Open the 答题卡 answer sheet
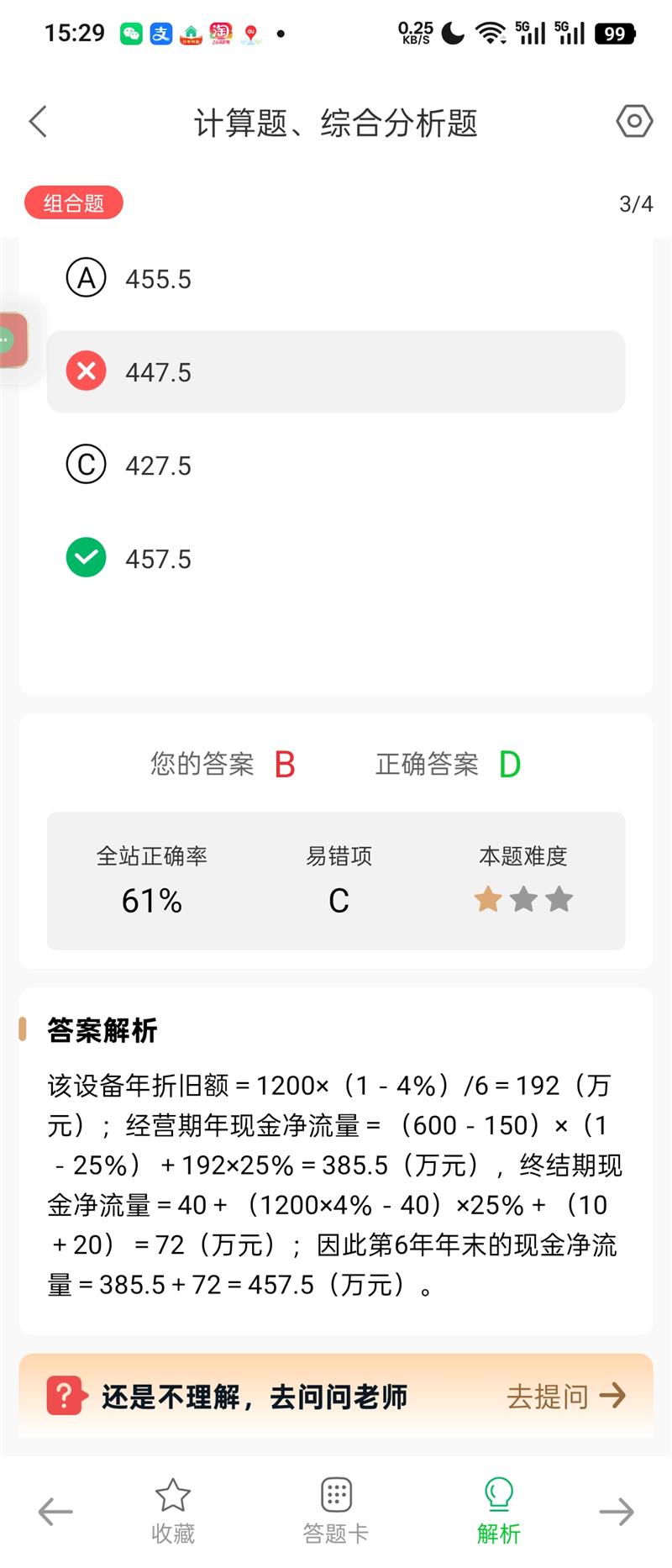Screen dimensions: 672x1568 [x=336, y=1511]
